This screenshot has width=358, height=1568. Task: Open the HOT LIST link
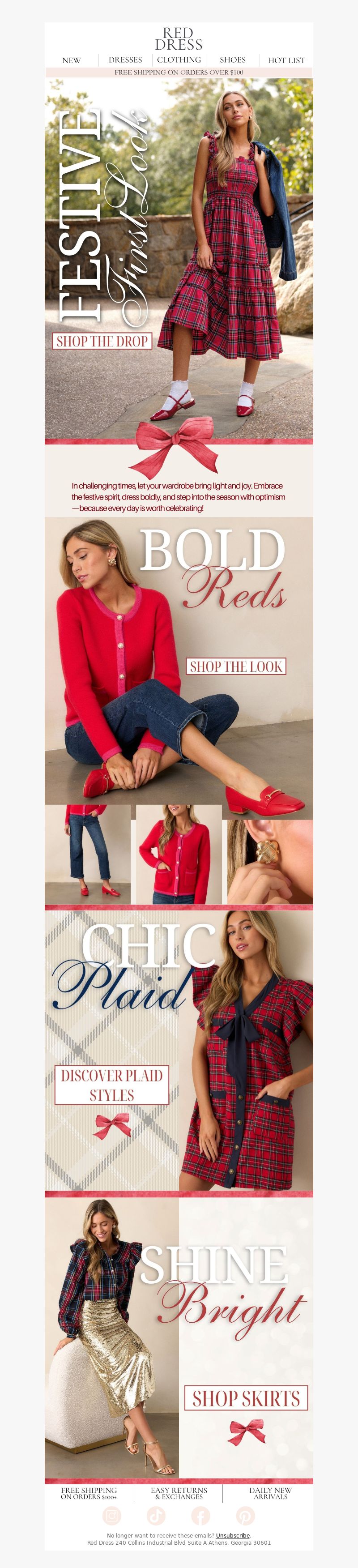click(x=286, y=60)
